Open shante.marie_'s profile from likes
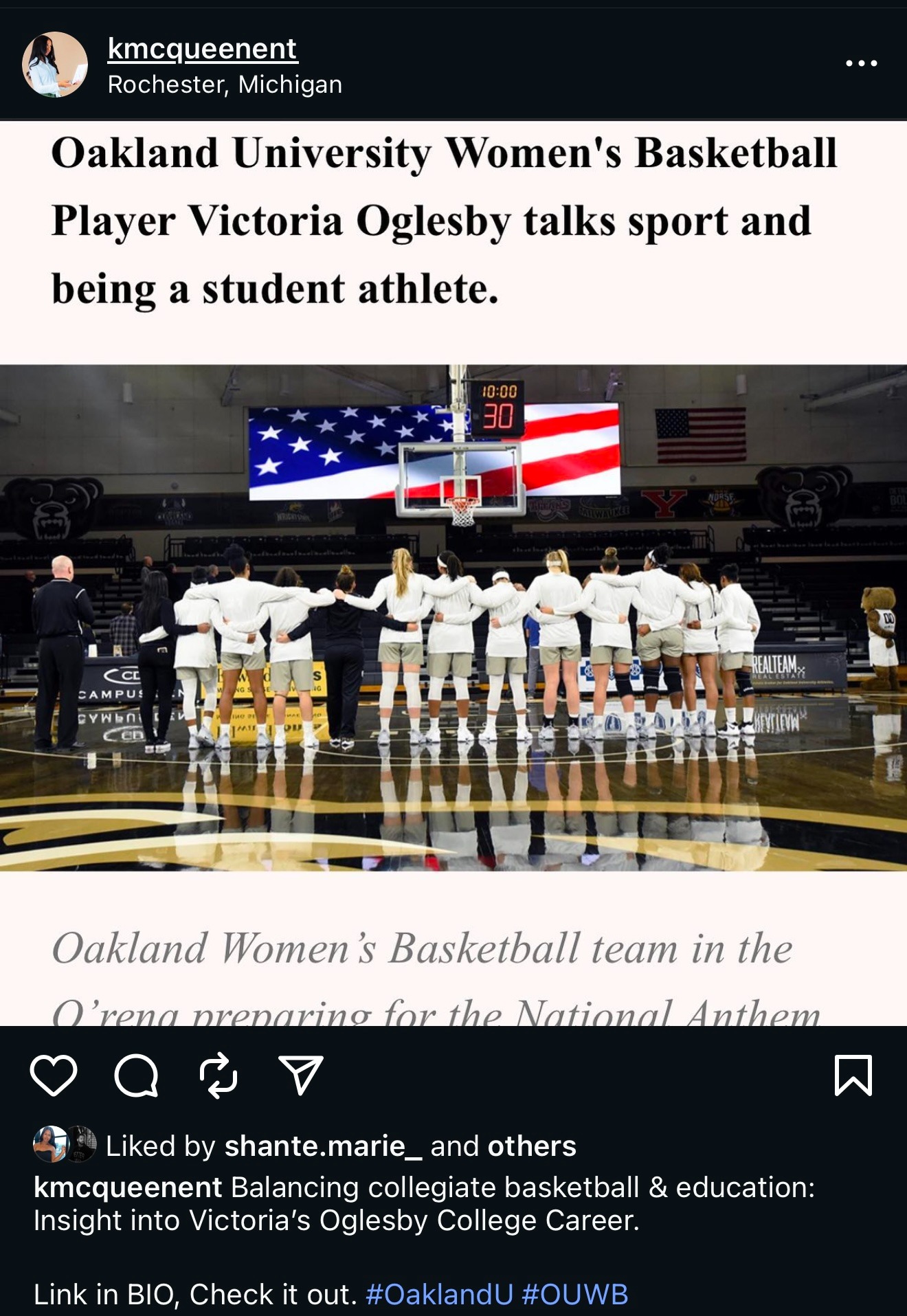Image resolution: width=907 pixels, height=1316 pixels. tap(323, 1146)
